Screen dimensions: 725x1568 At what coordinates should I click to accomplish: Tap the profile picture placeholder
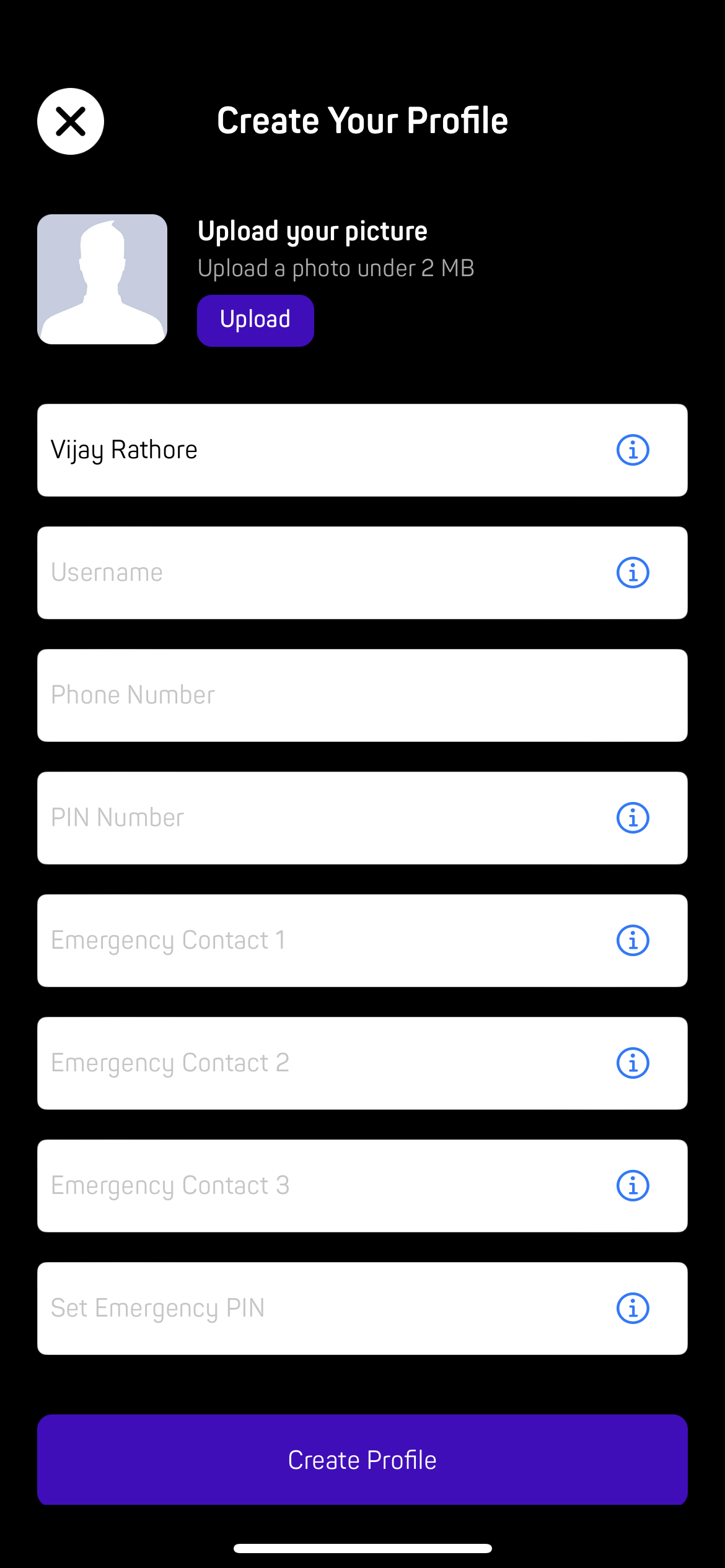coord(102,279)
